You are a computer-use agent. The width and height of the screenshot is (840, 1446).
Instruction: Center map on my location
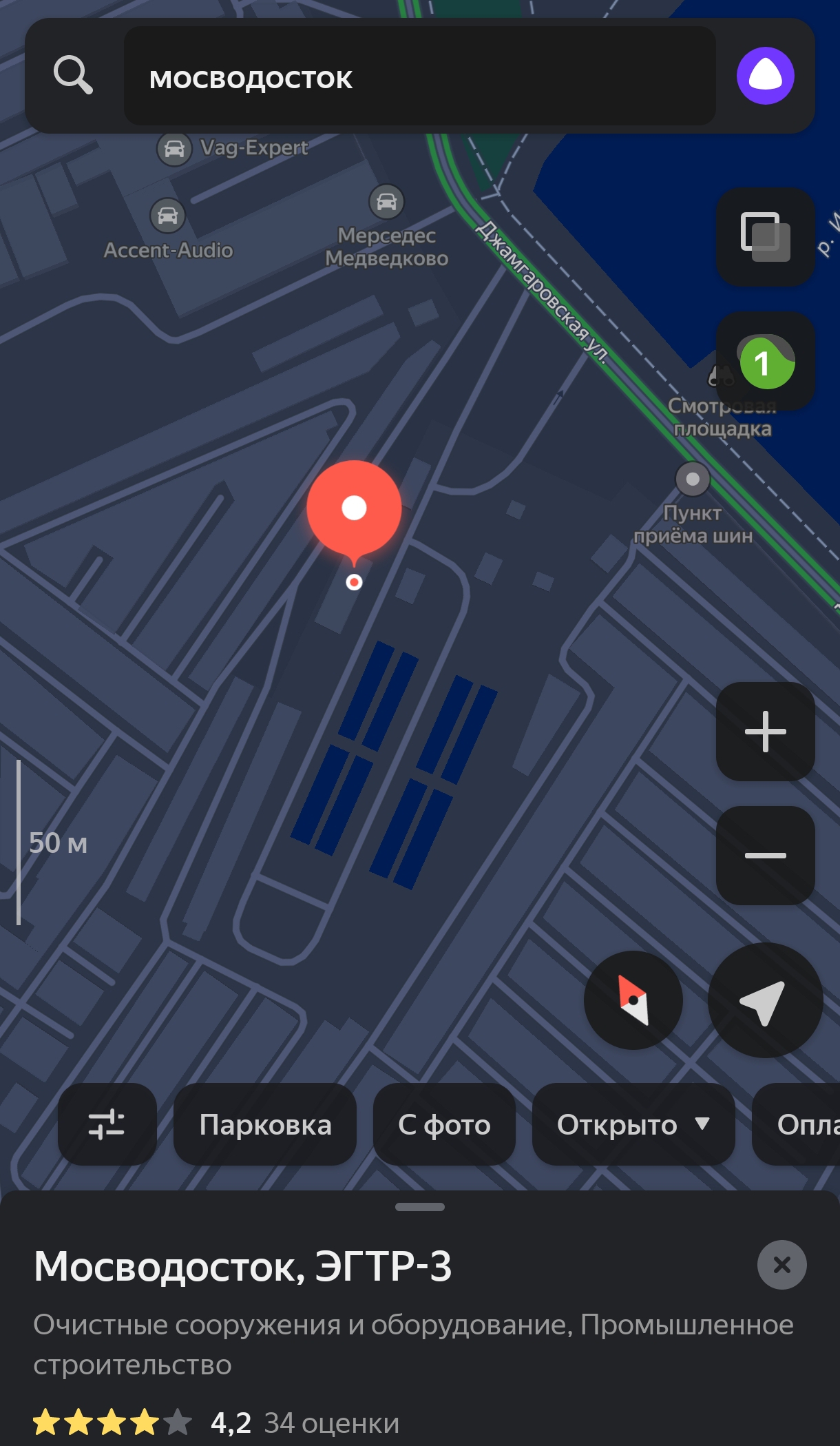[765, 1000]
